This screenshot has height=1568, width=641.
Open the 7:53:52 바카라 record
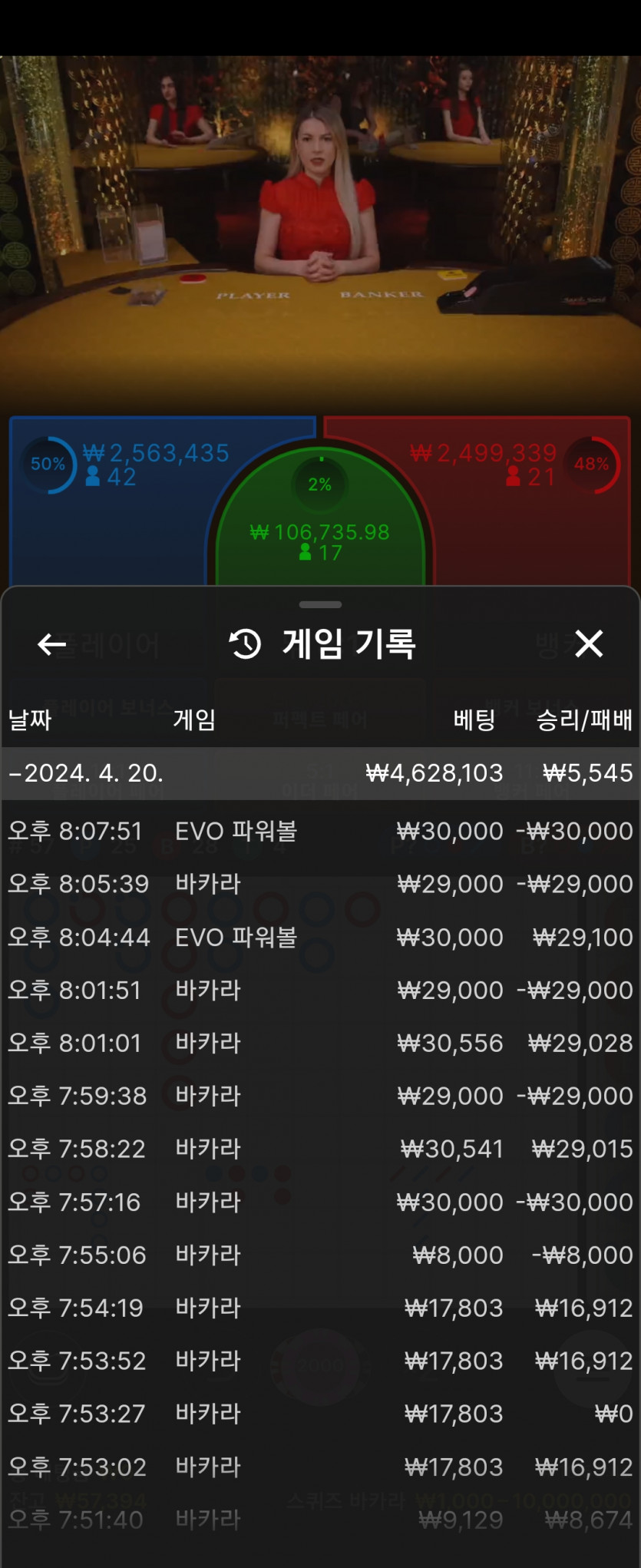point(319,1361)
